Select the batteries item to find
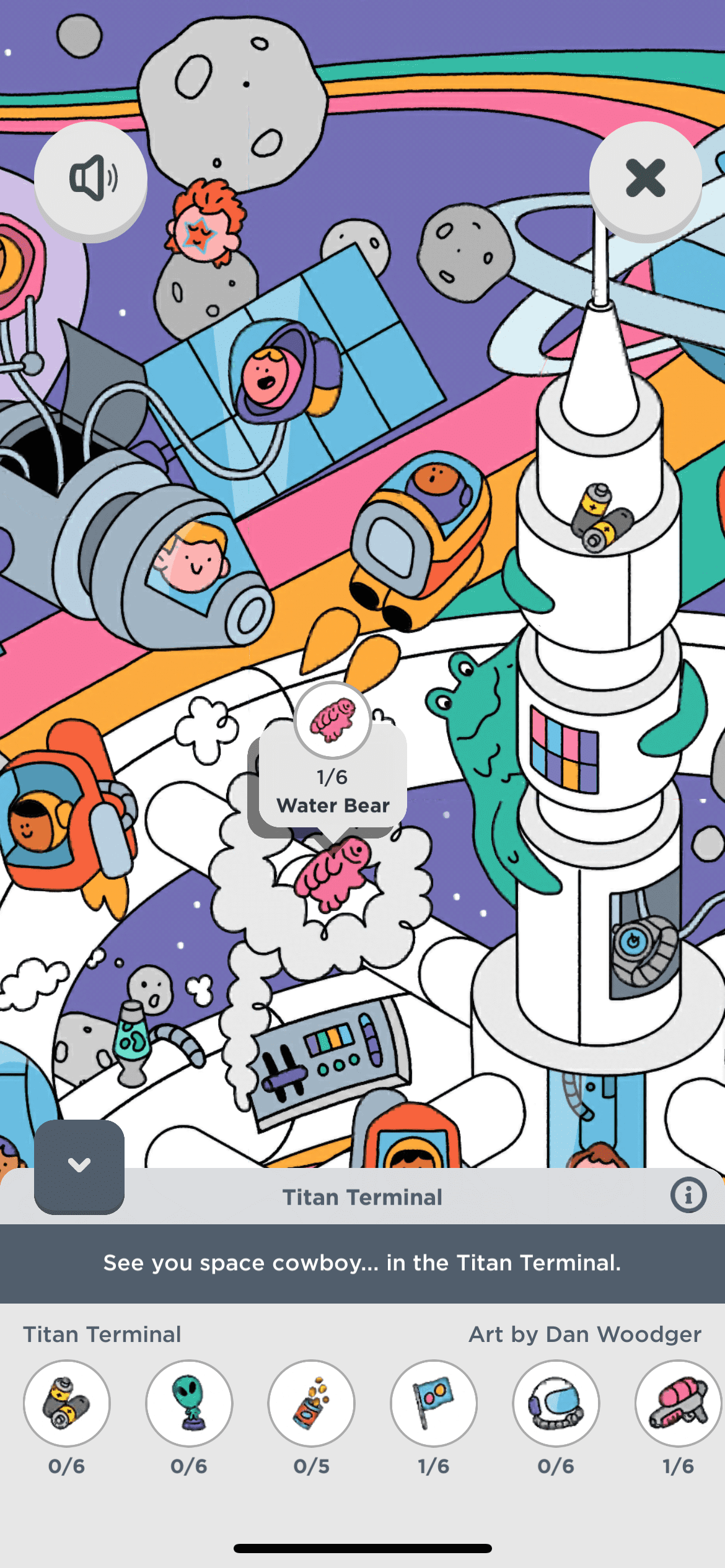This screenshot has width=725, height=1568. (x=67, y=1403)
